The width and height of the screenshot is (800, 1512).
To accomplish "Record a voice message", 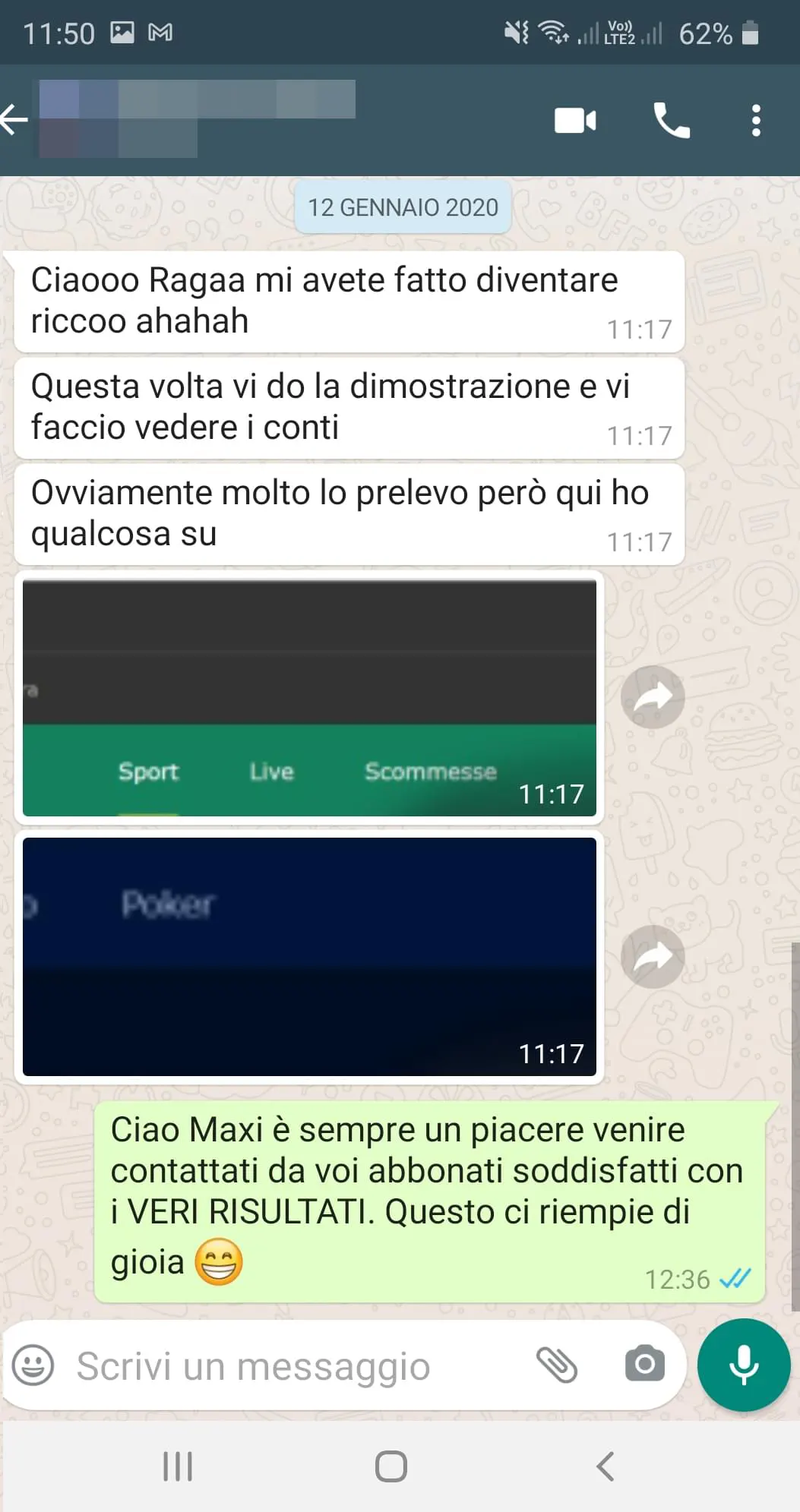I will coord(744,1365).
